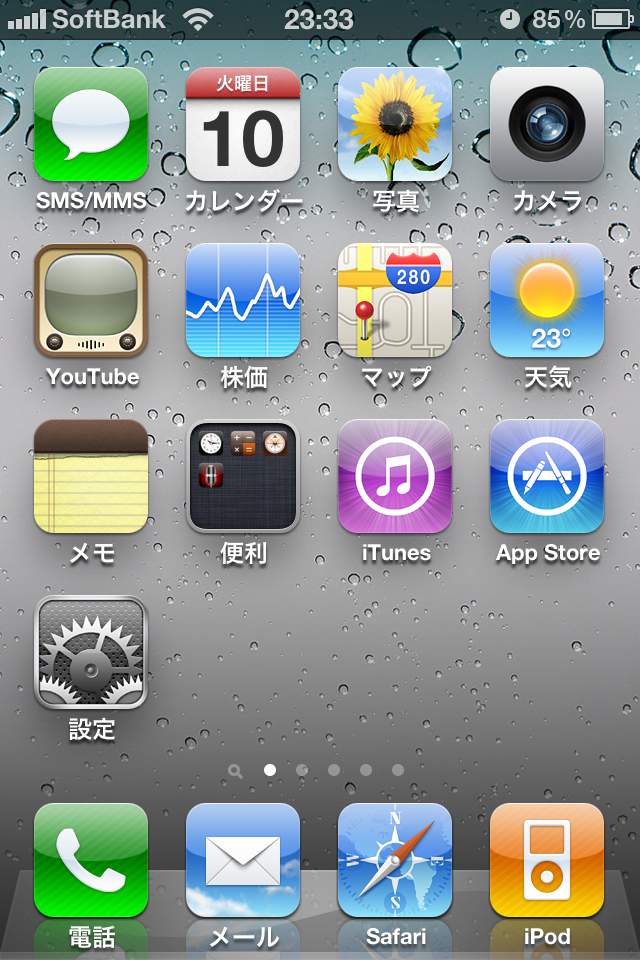Open the YouTube app
Screen dimensions: 640x960
91,300
